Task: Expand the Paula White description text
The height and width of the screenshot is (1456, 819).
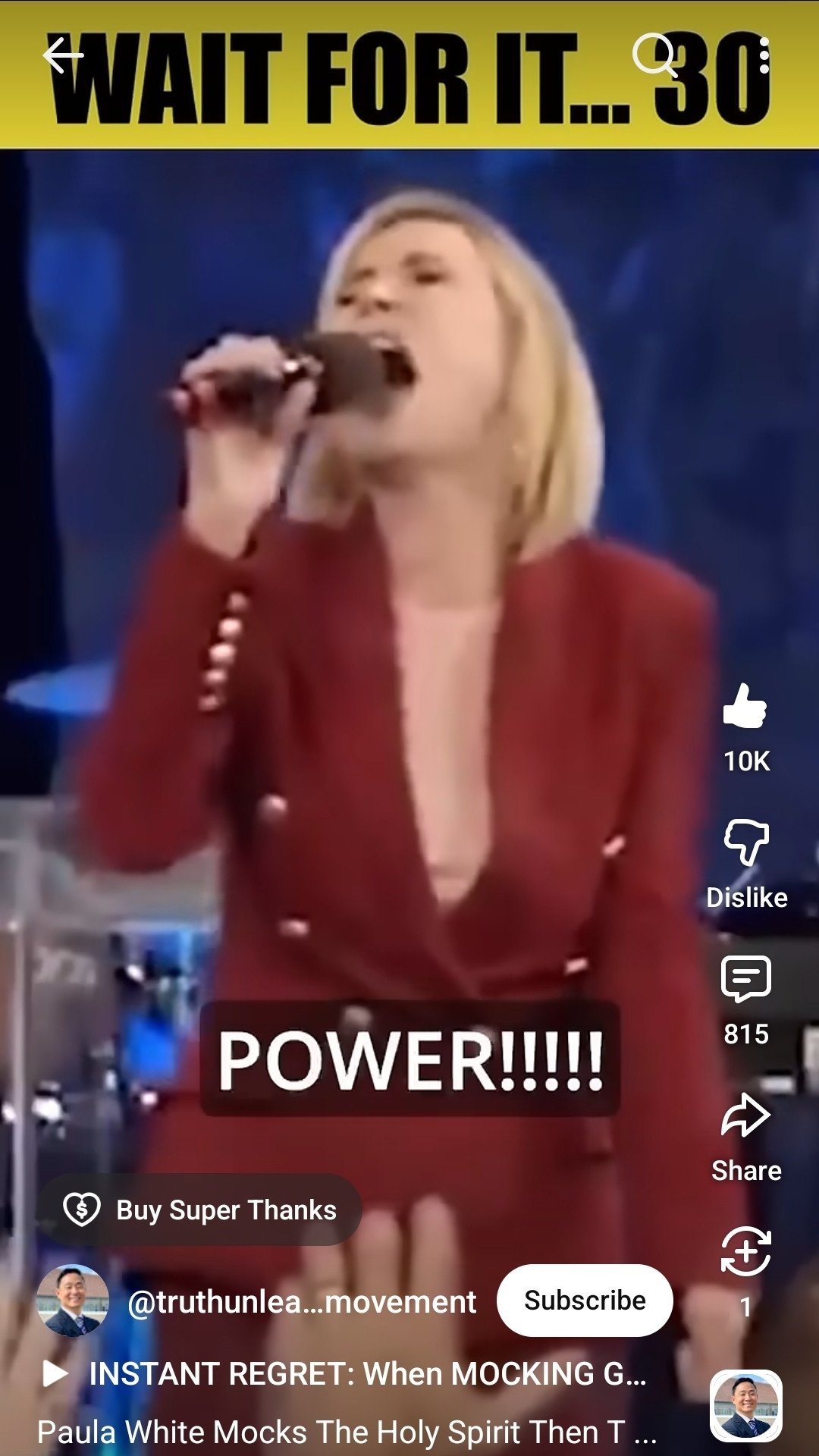Action: pyautogui.click(x=346, y=1432)
